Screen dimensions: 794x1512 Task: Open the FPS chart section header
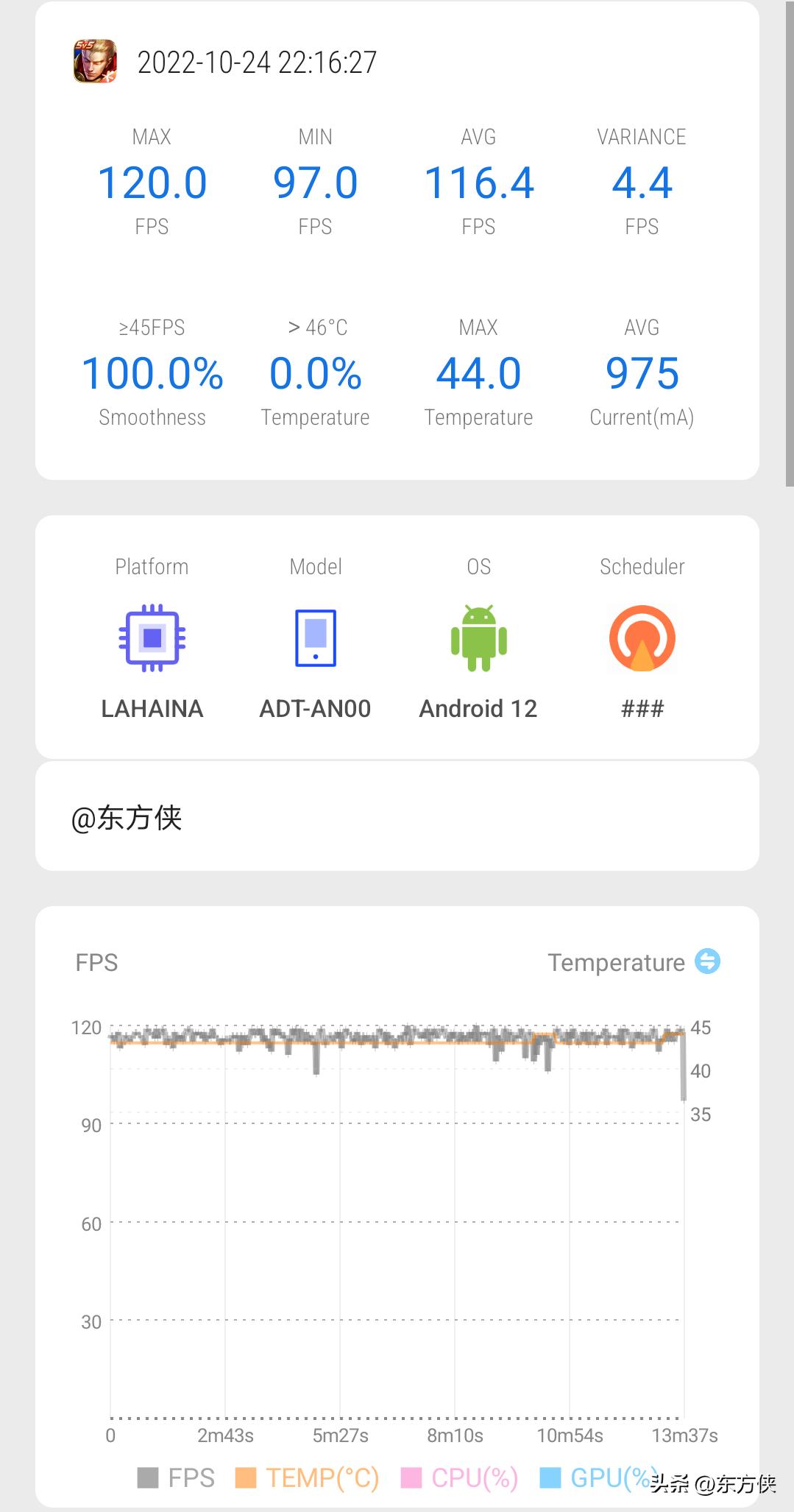96,961
